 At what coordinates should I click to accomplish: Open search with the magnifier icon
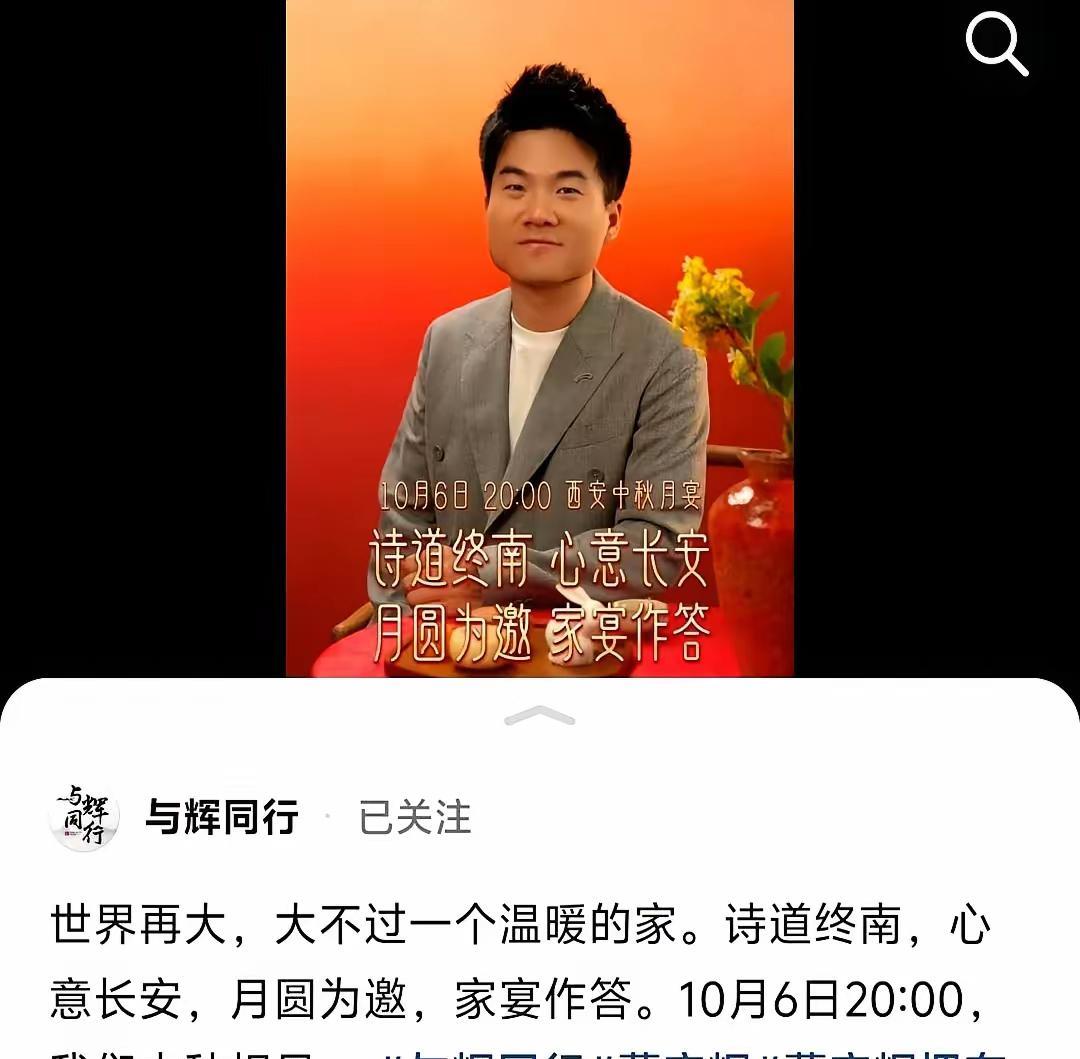click(997, 45)
